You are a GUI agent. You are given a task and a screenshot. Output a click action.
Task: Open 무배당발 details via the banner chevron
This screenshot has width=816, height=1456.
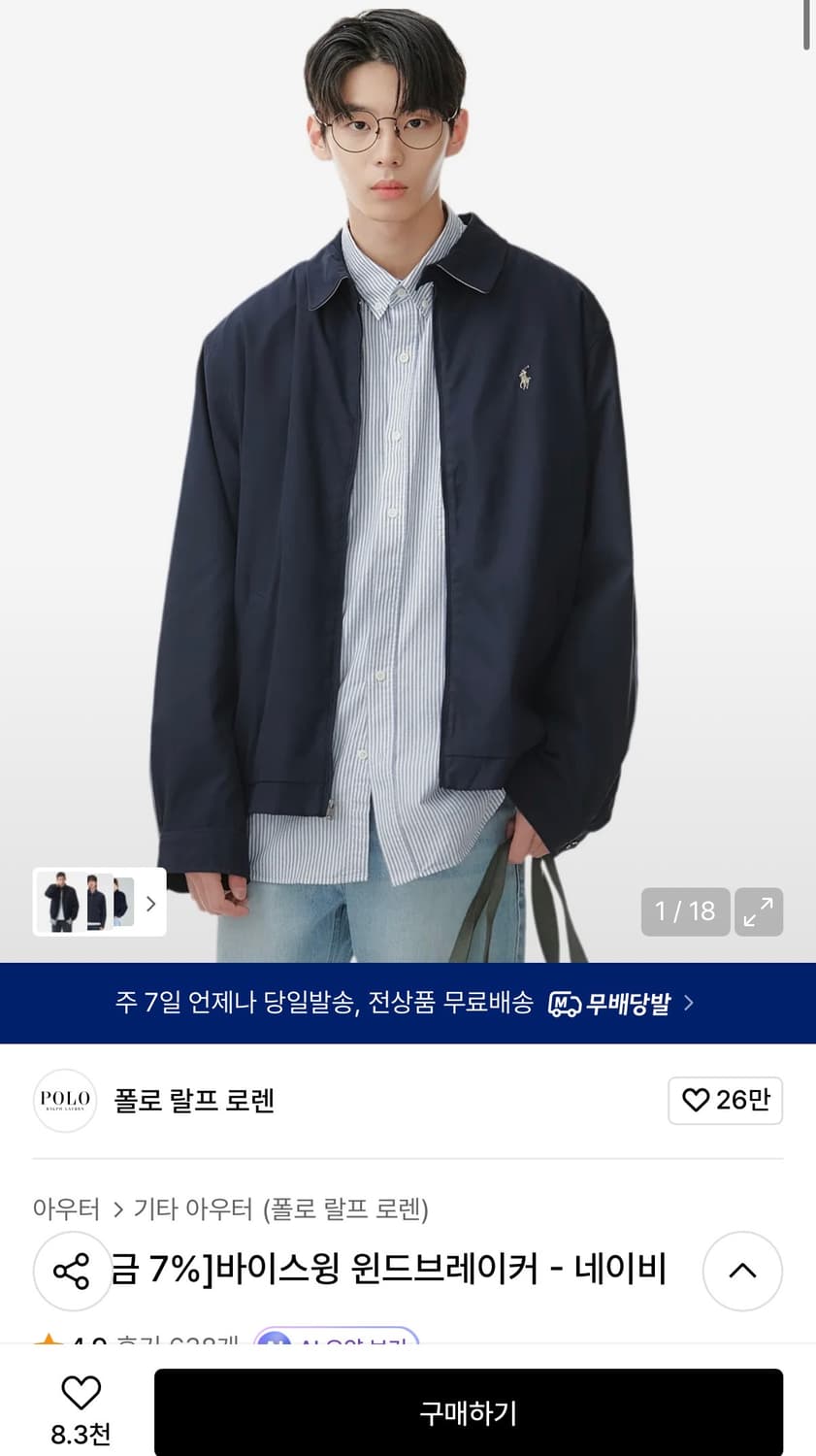tap(689, 1005)
